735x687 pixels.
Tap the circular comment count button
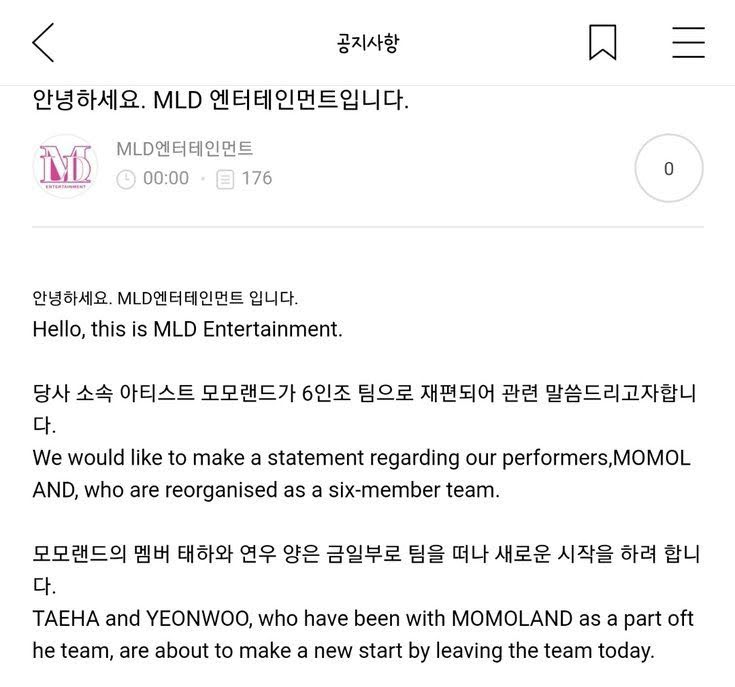pos(669,169)
